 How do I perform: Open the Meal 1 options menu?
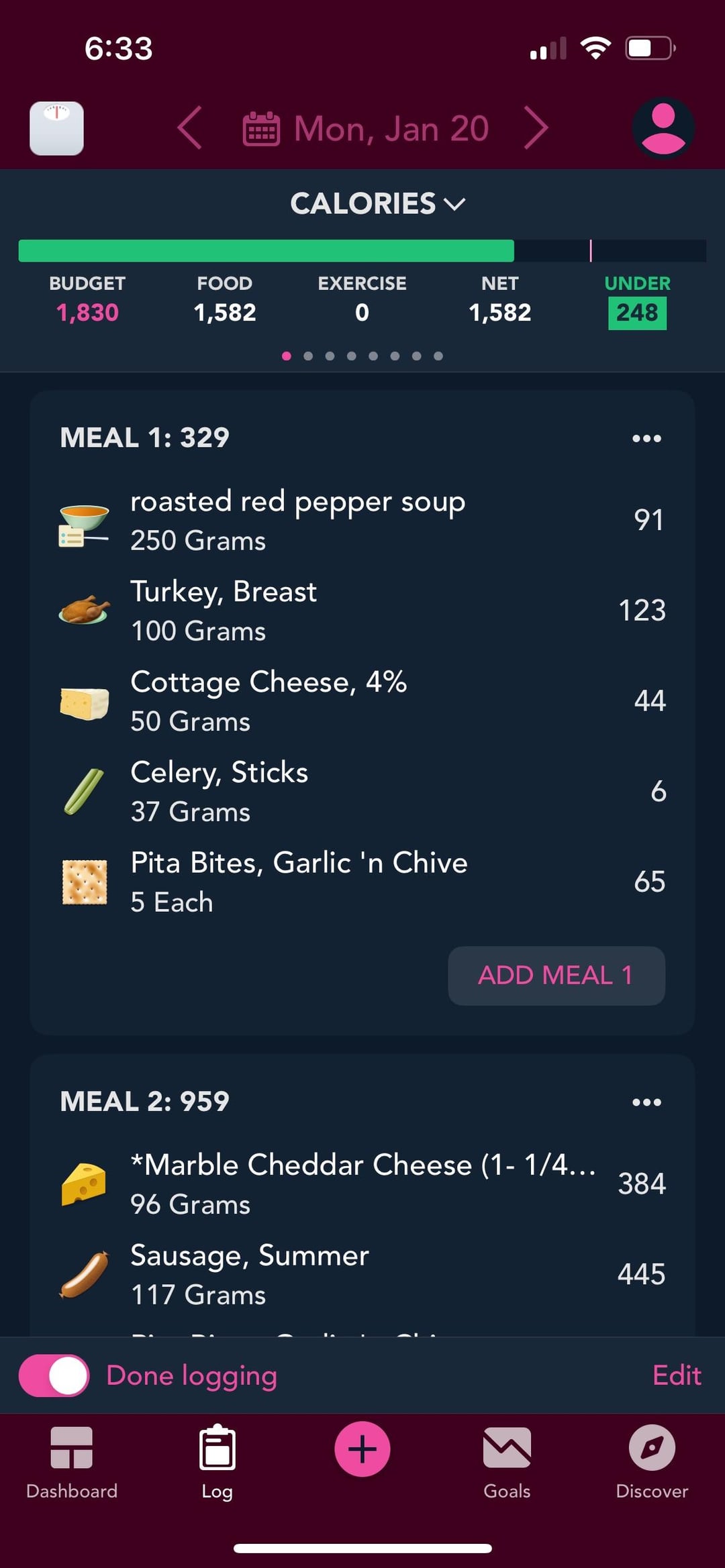pyautogui.click(x=646, y=438)
